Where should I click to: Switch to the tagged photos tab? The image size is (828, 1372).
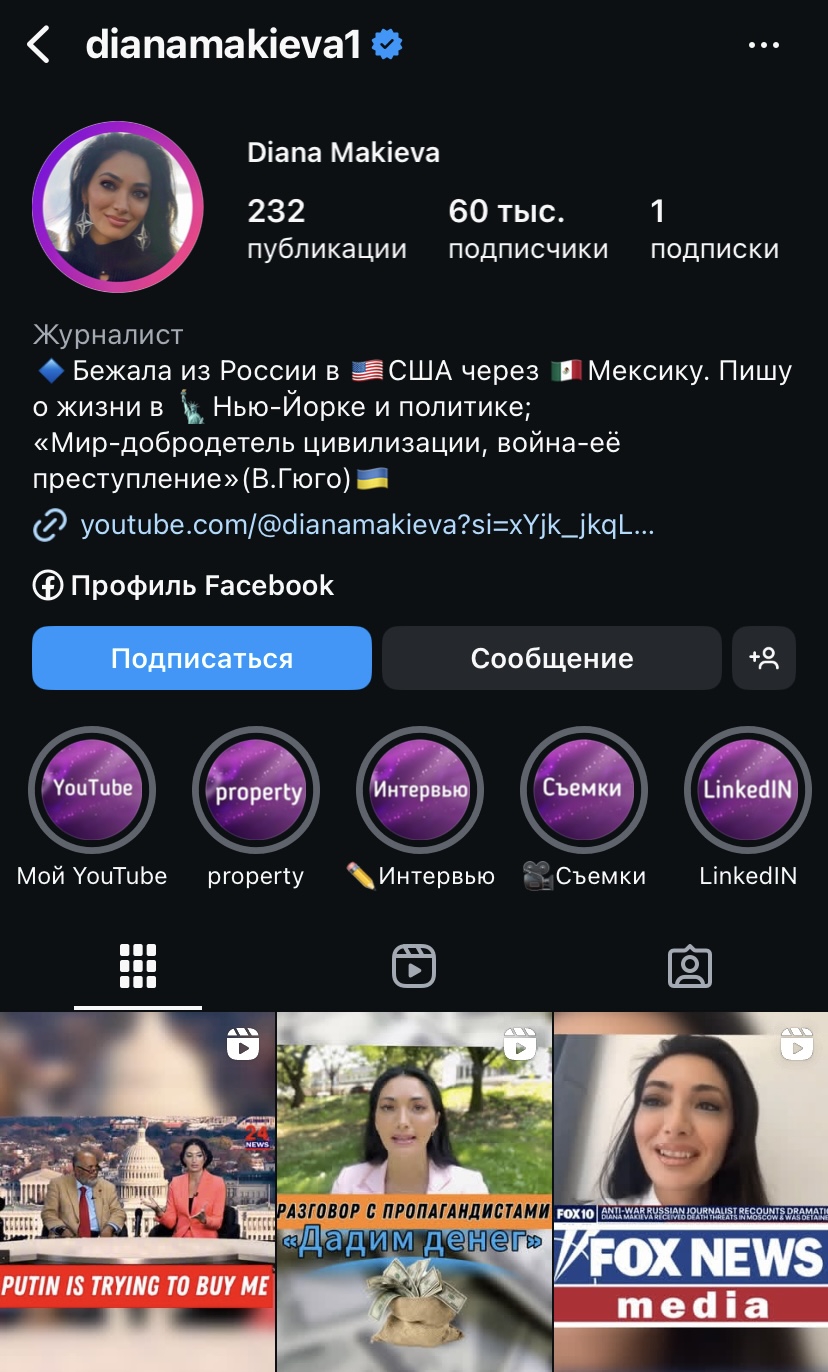coord(690,966)
